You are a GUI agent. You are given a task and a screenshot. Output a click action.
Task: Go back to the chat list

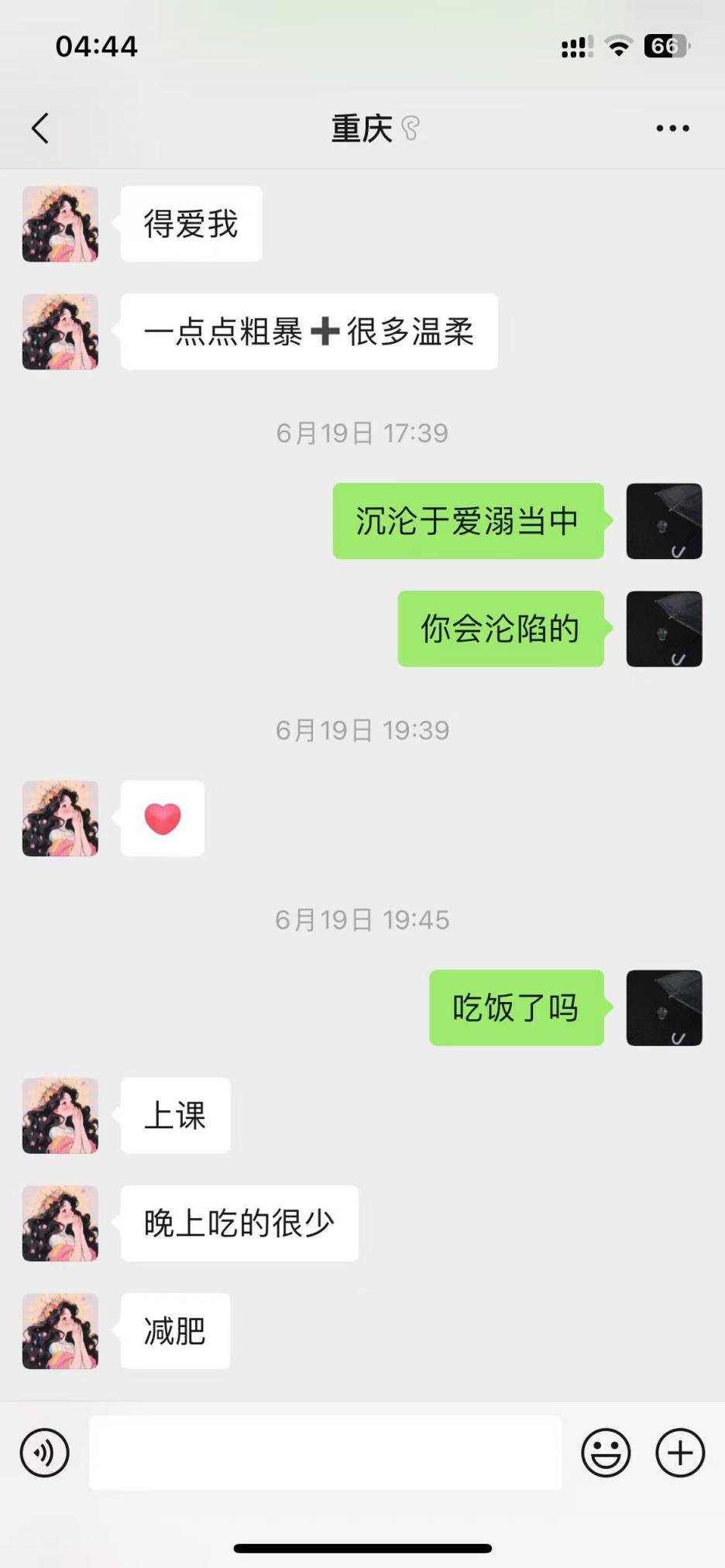pyautogui.click(x=40, y=129)
